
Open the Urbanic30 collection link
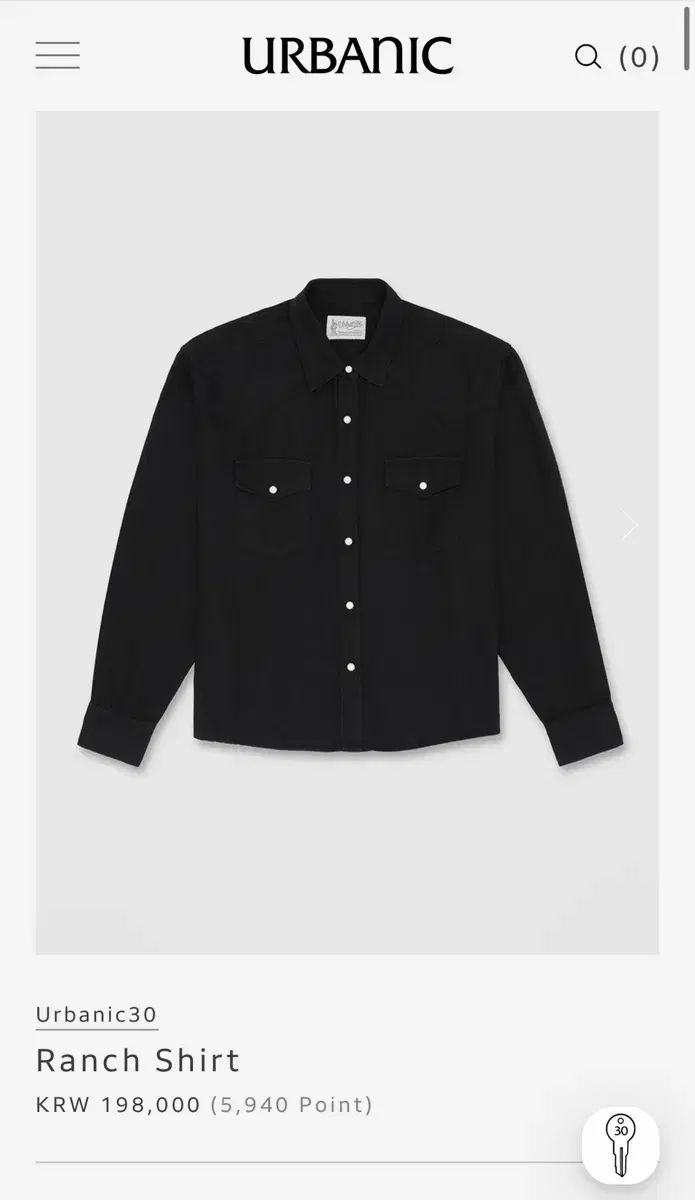96,1014
